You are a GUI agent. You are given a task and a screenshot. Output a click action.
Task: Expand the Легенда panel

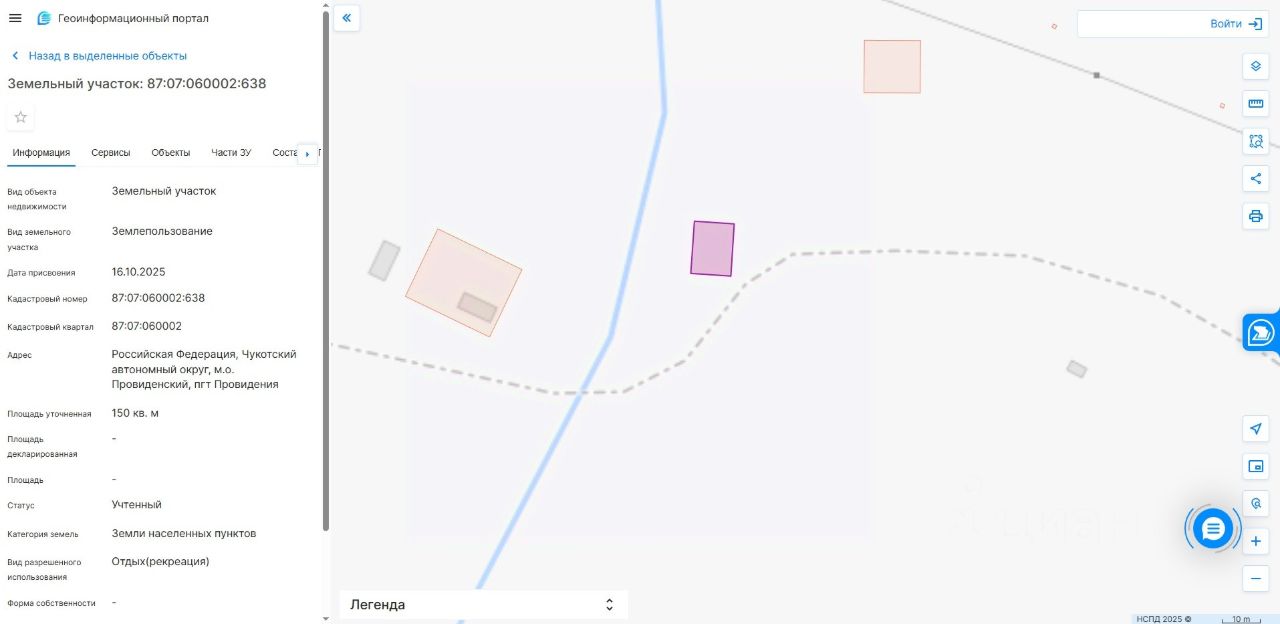pos(484,605)
